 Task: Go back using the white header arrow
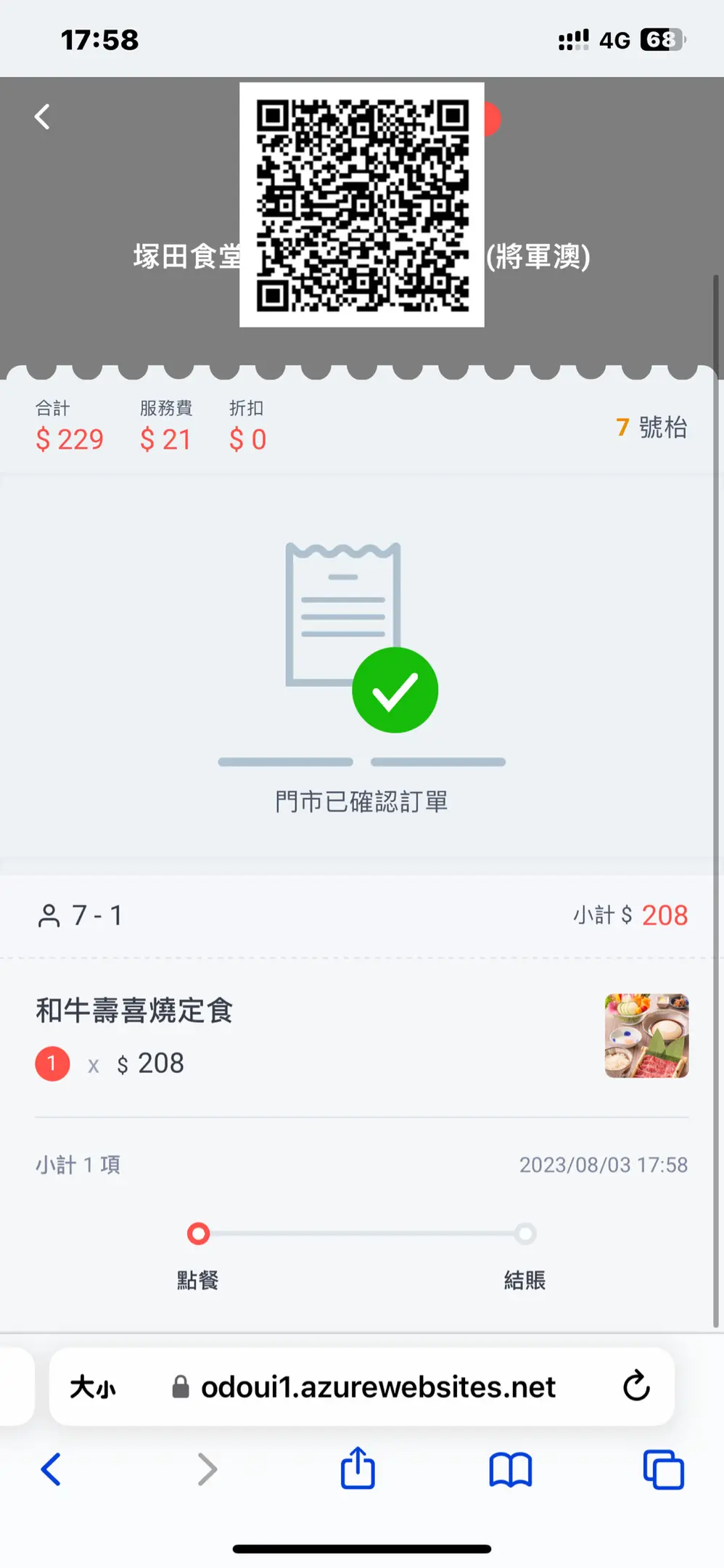[42, 117]
